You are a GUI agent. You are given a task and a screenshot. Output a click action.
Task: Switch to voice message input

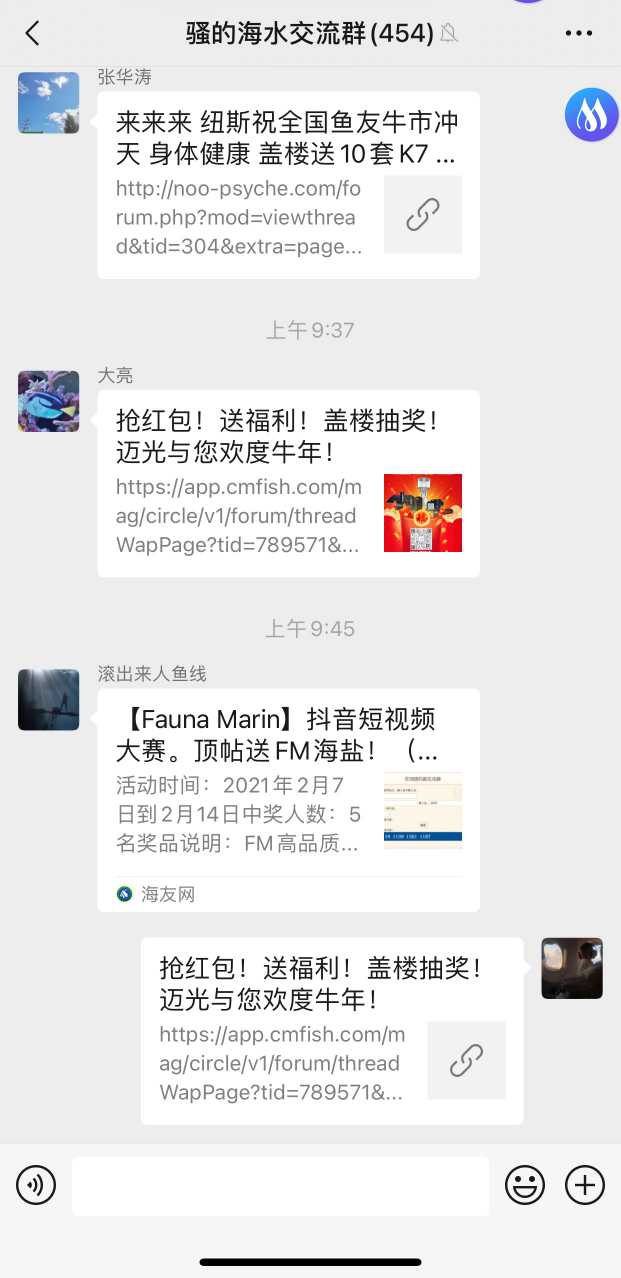click(36, 1186)
